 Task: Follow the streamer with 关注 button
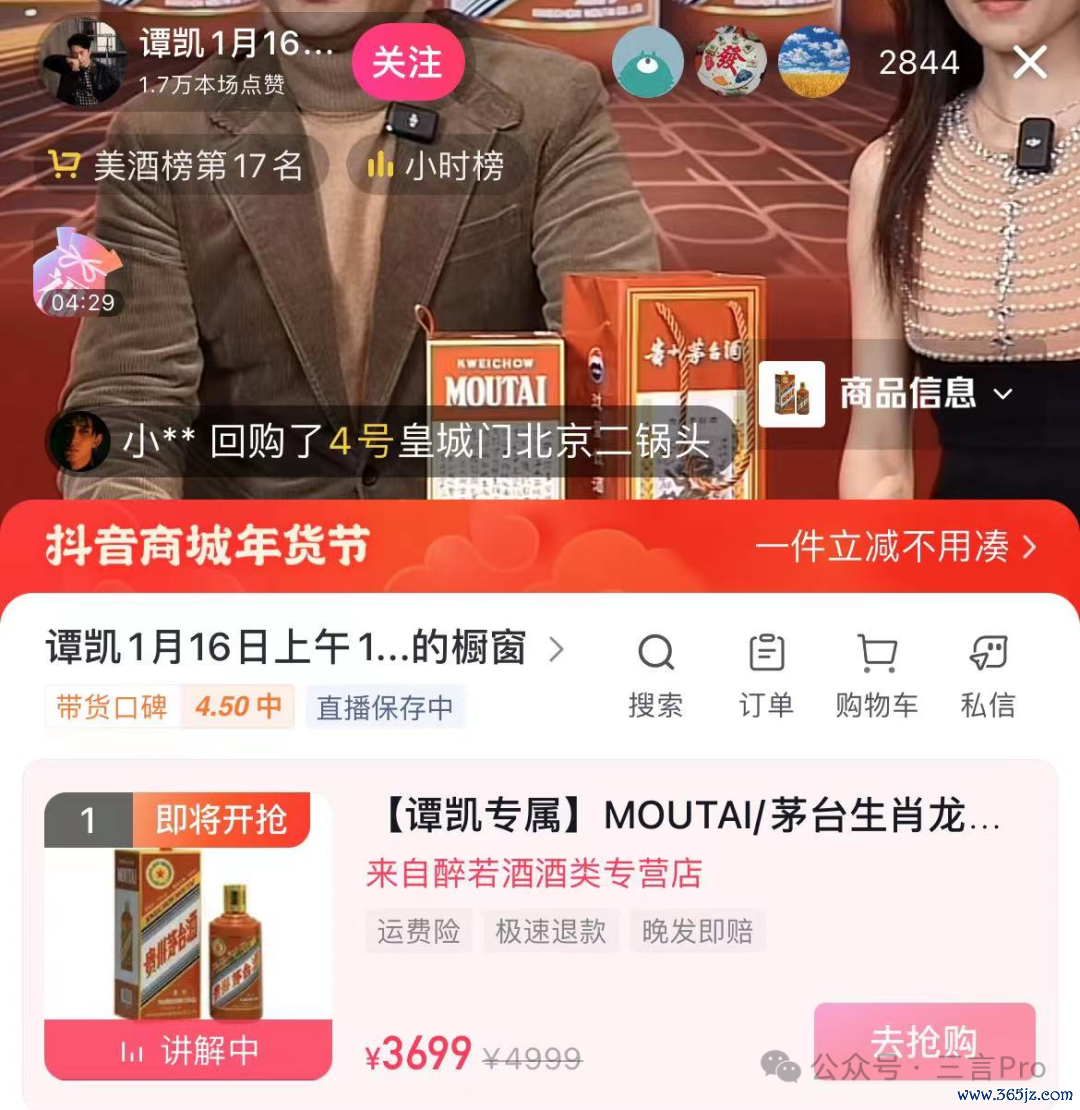[408, 62]
